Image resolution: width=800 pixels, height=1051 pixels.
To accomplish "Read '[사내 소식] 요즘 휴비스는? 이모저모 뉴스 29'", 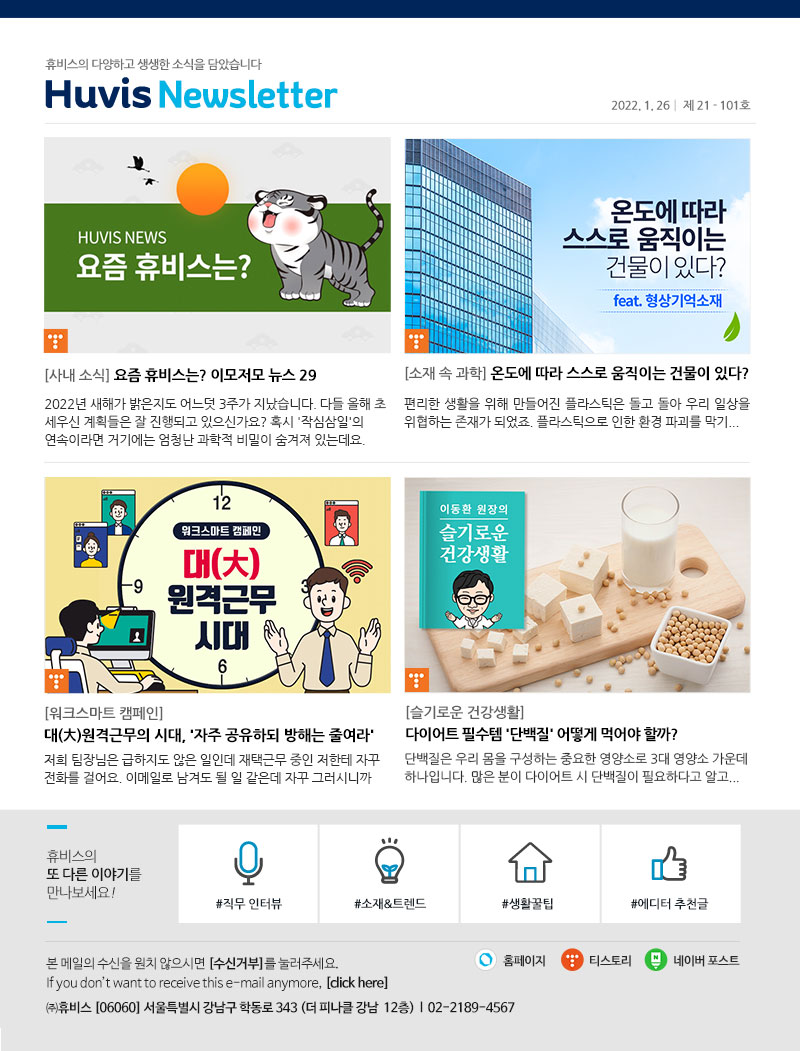I will tap(181, 375).
